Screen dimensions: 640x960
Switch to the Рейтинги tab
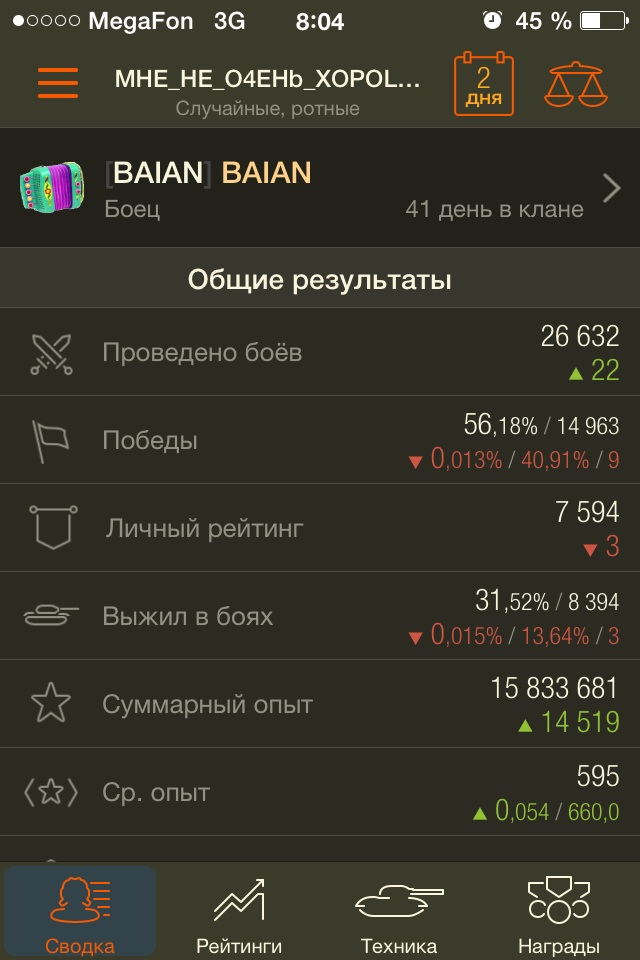[x=239, y=912]
